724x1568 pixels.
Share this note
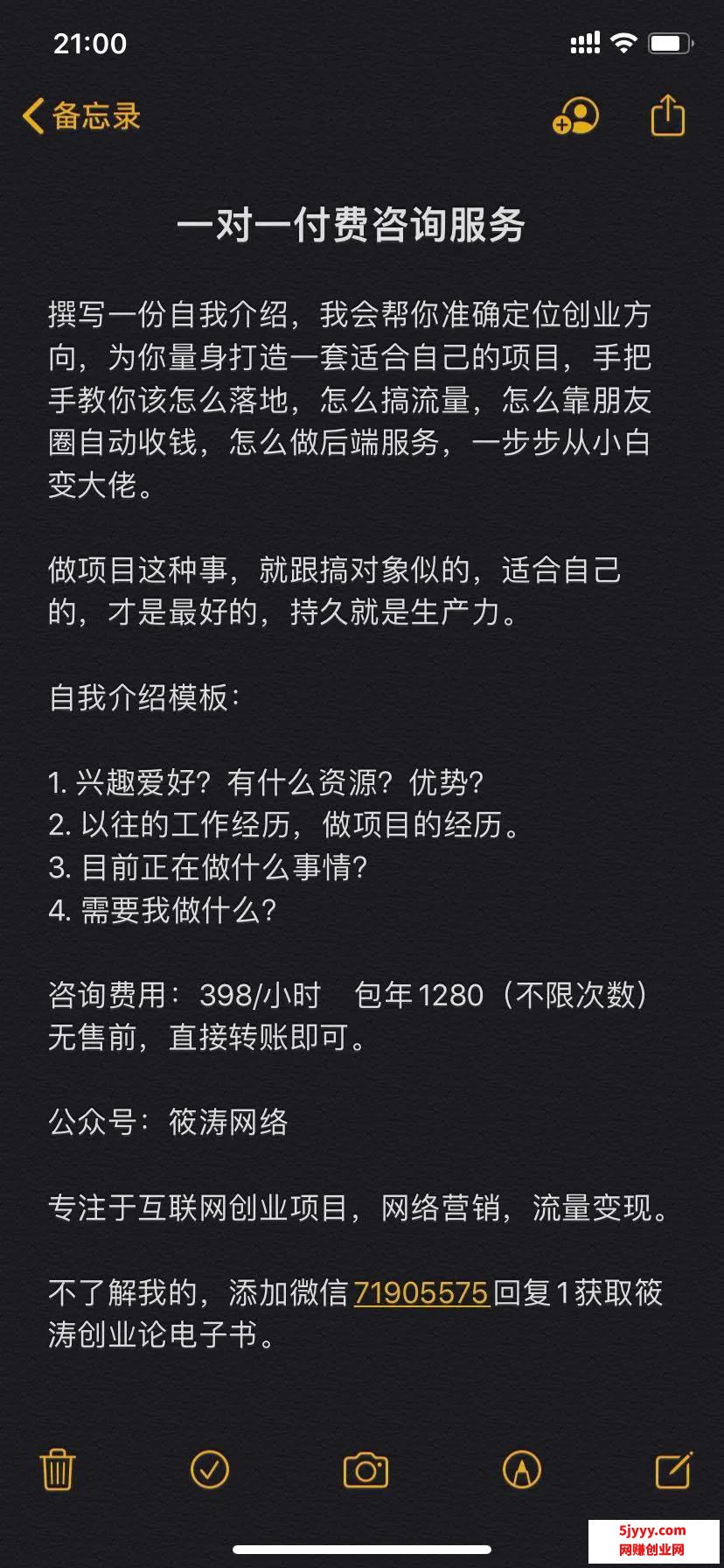tap(668, 115)
